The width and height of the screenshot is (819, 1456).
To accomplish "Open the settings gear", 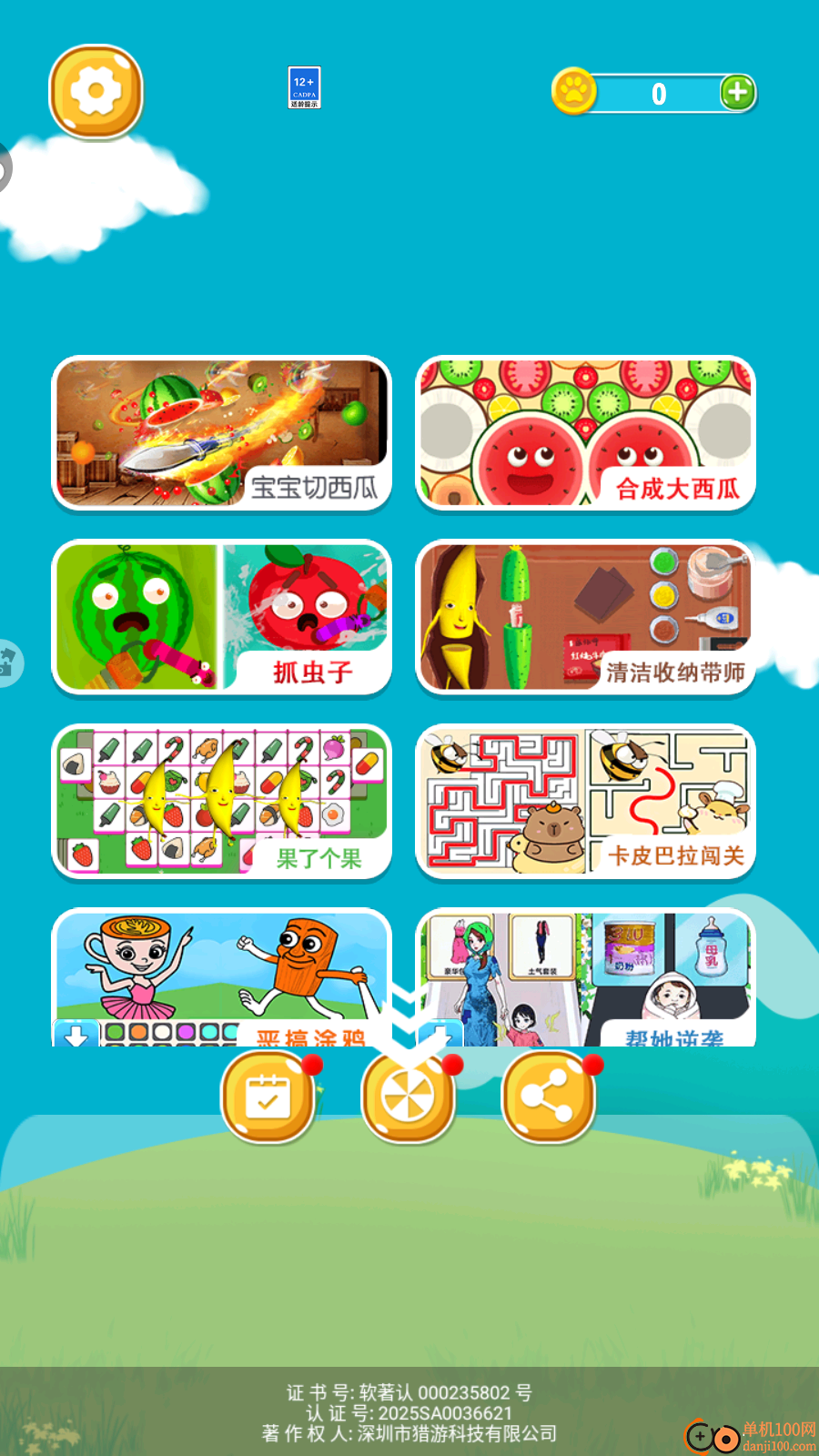I will point(96,91).
